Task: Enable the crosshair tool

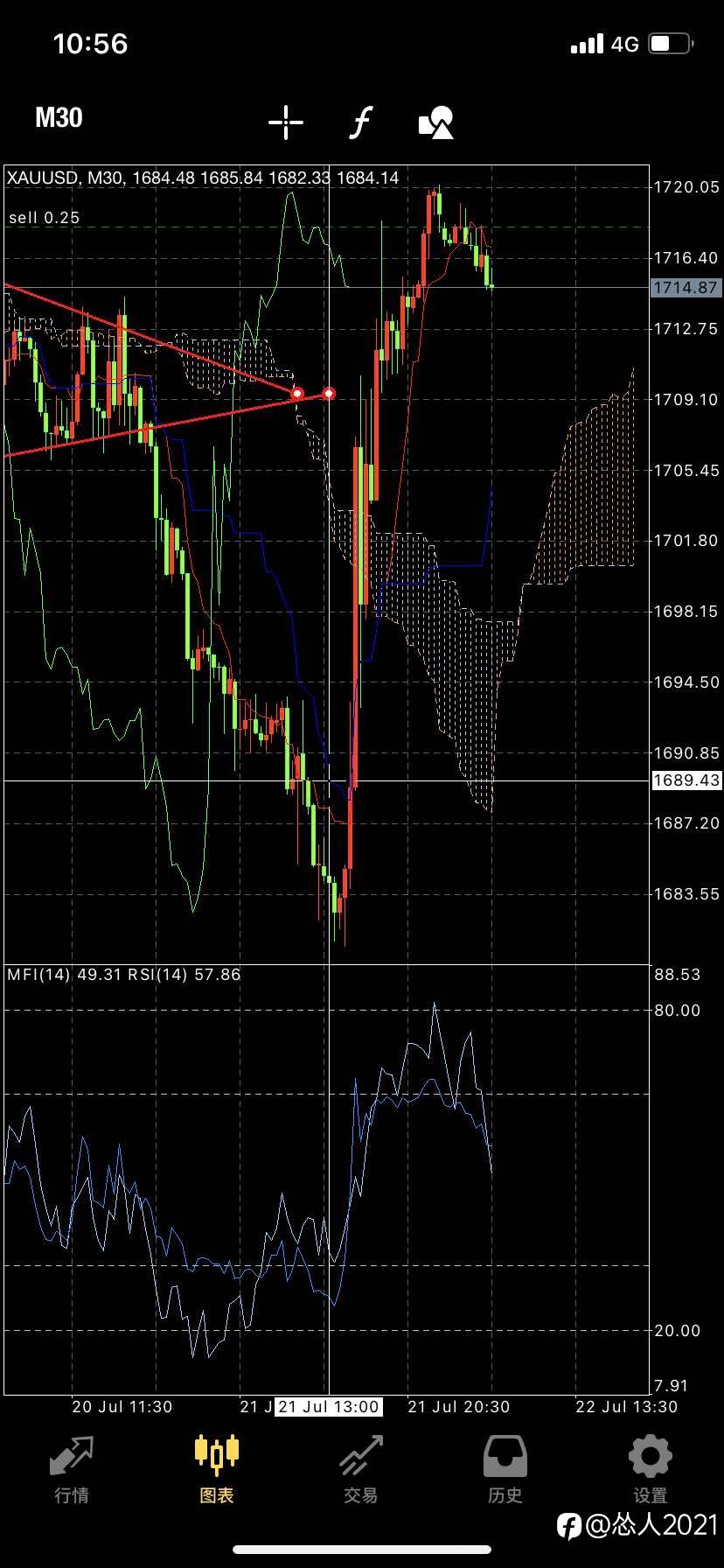Action: (x=286, y=122)
